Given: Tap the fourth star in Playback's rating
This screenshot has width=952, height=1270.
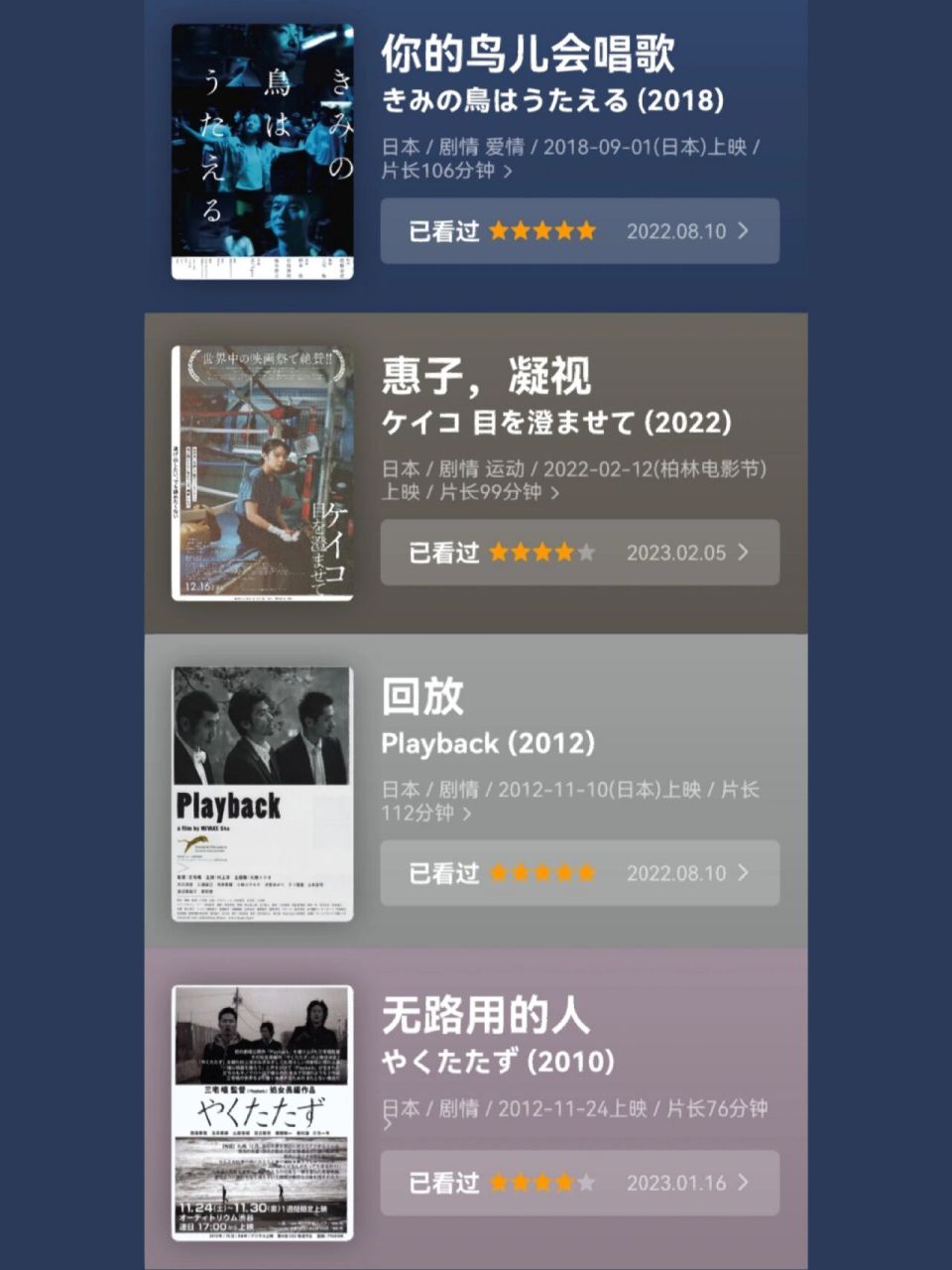Looking at the screenshot, I should pyautogui.click(x=567, y=873).
